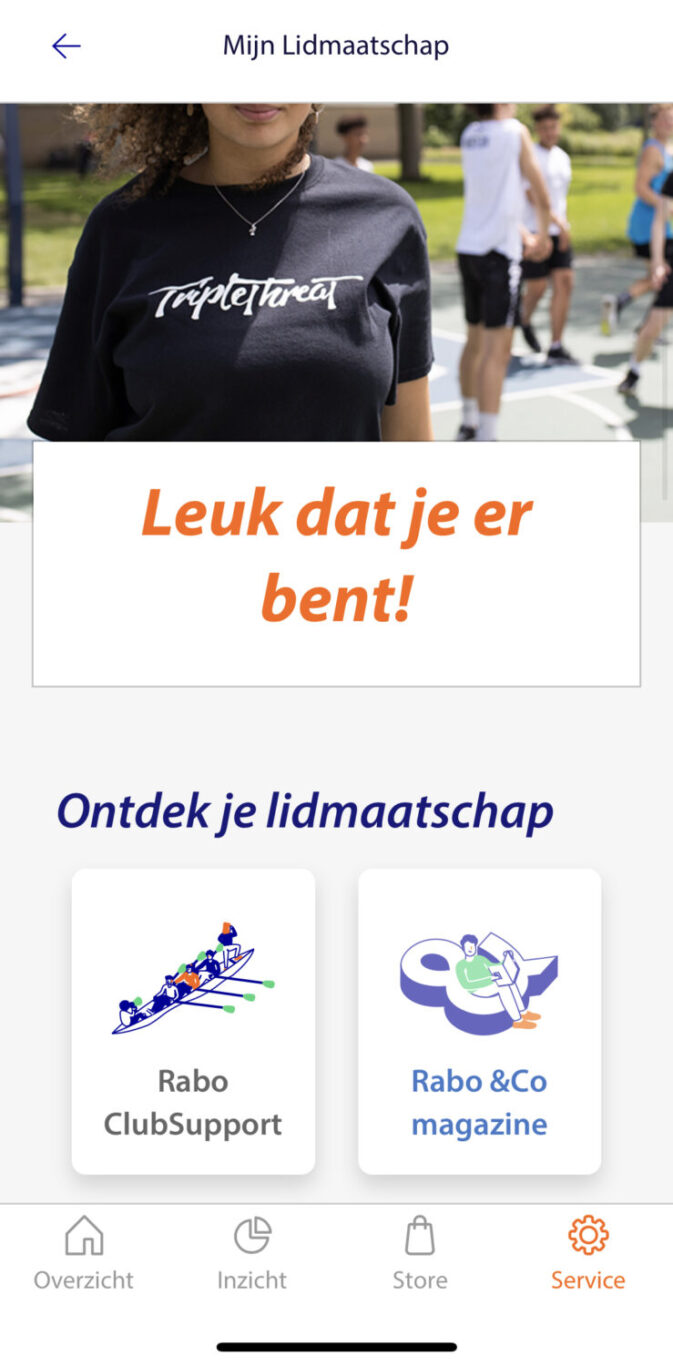Switch to the Inzicht tab
673x1366 pixels.
[x=252, y=1254]
